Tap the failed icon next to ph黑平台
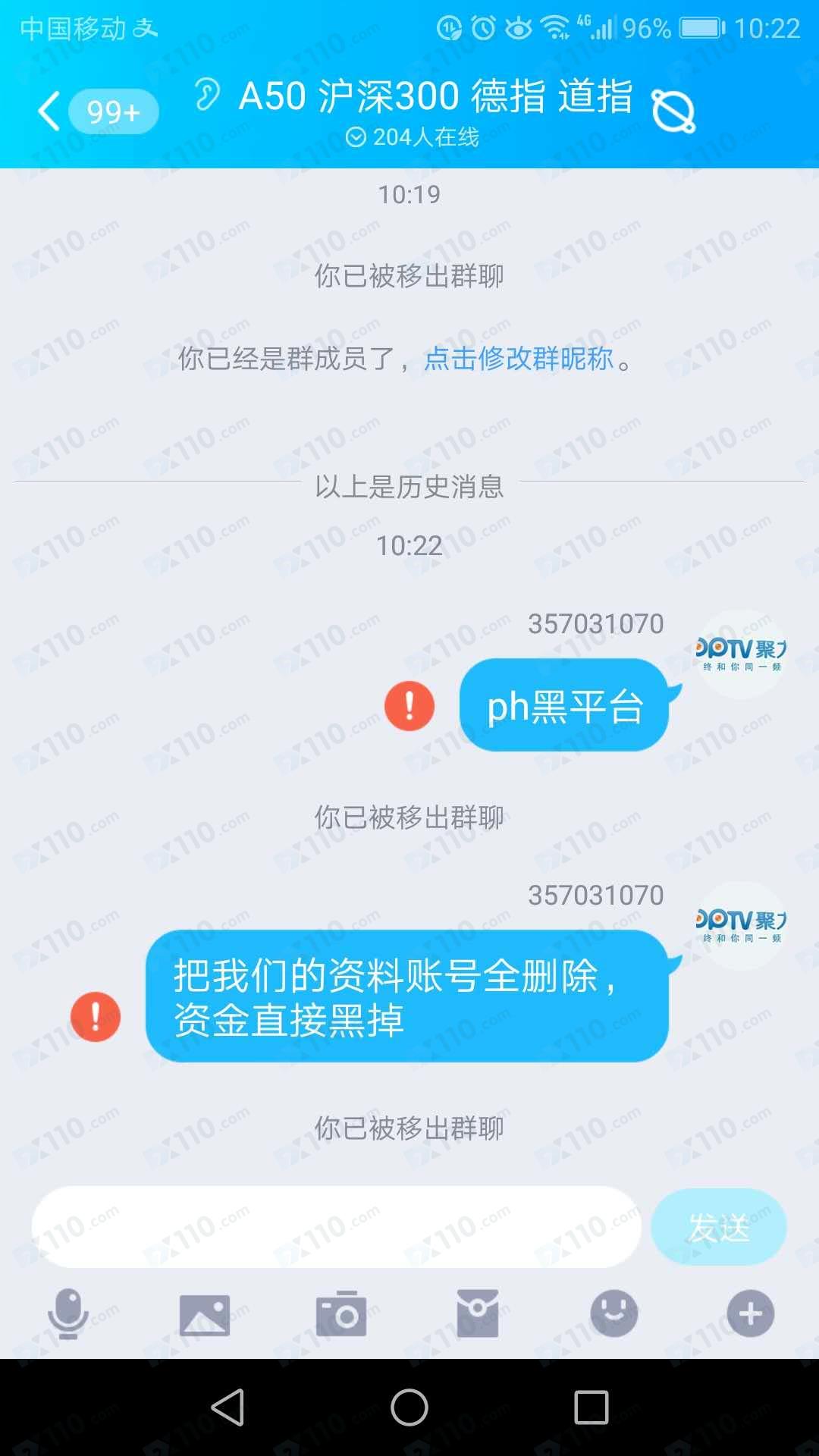 tap(409, 706)
